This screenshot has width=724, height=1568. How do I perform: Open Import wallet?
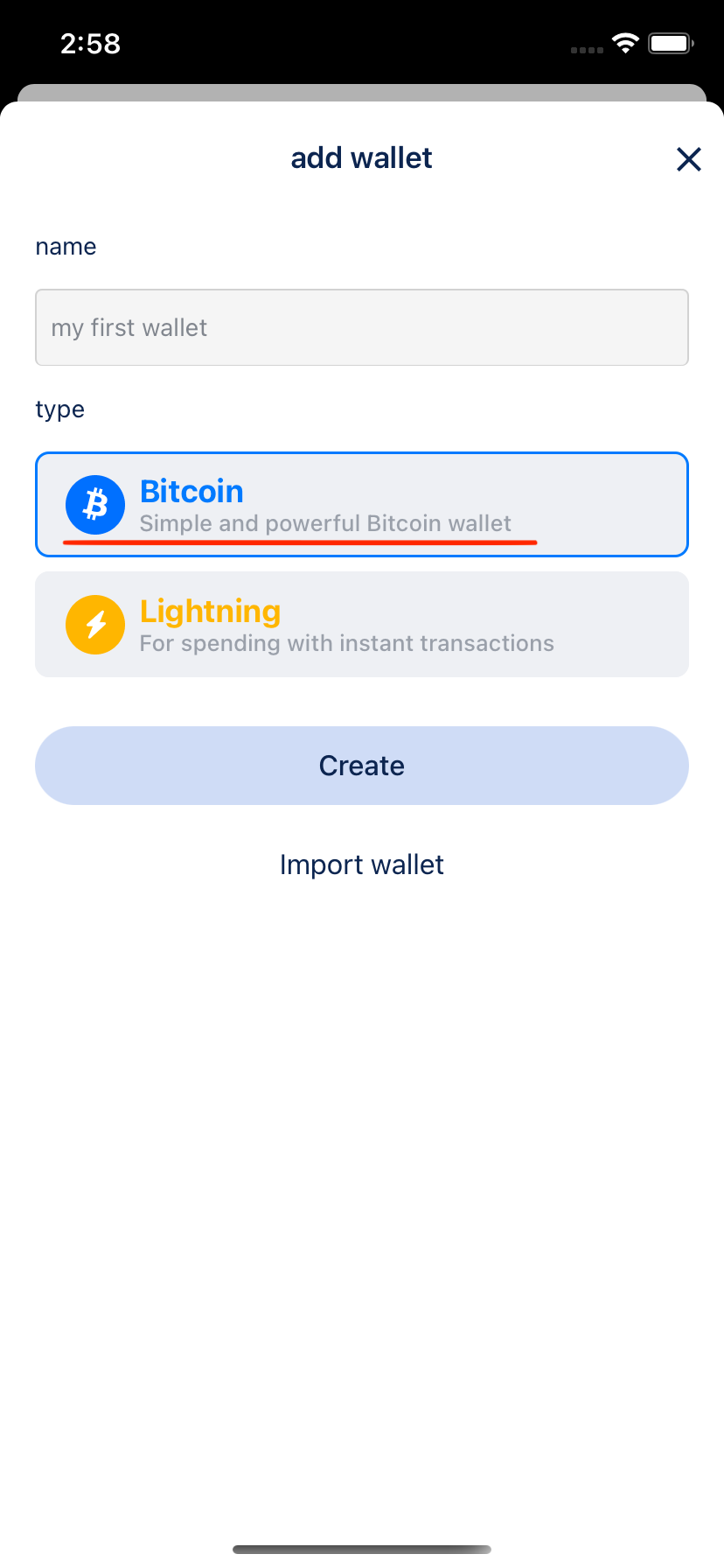click(x=362, y=864)
